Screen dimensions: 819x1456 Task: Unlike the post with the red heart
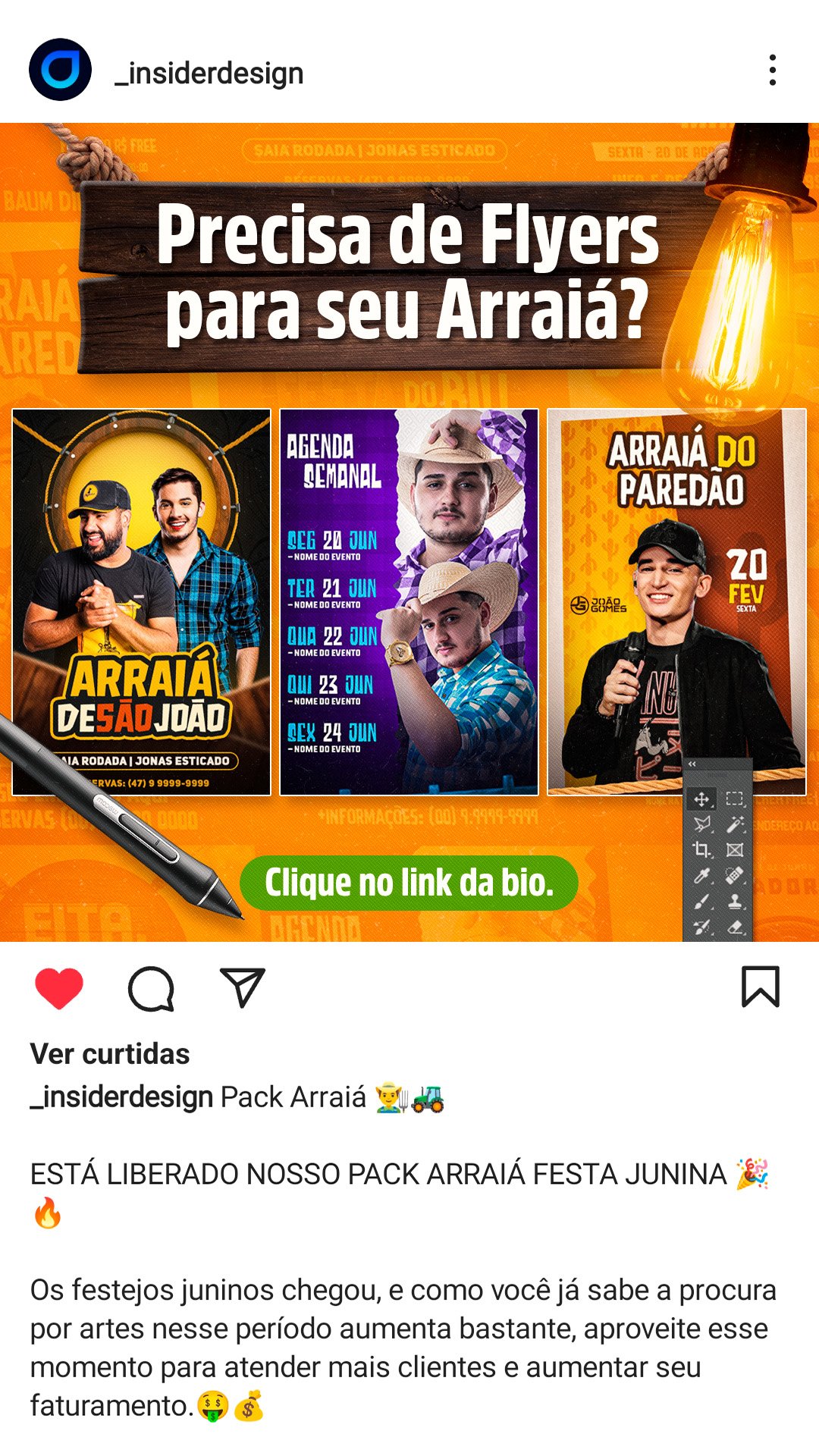coord(59,988)
